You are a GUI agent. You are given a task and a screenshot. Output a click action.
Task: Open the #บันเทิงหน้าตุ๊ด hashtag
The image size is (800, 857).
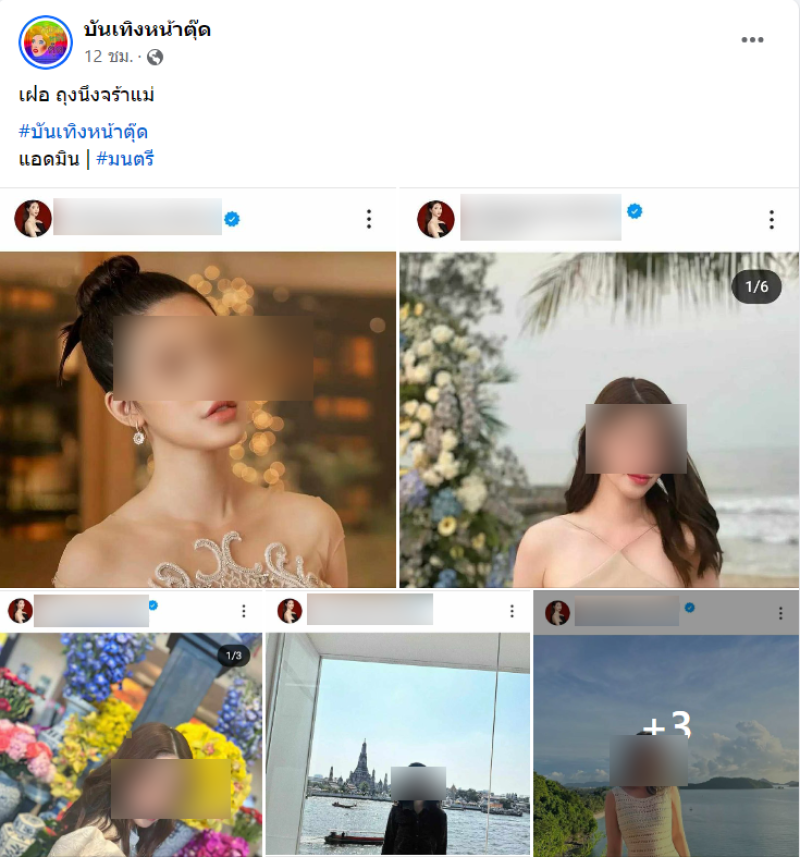pos(83,131)
